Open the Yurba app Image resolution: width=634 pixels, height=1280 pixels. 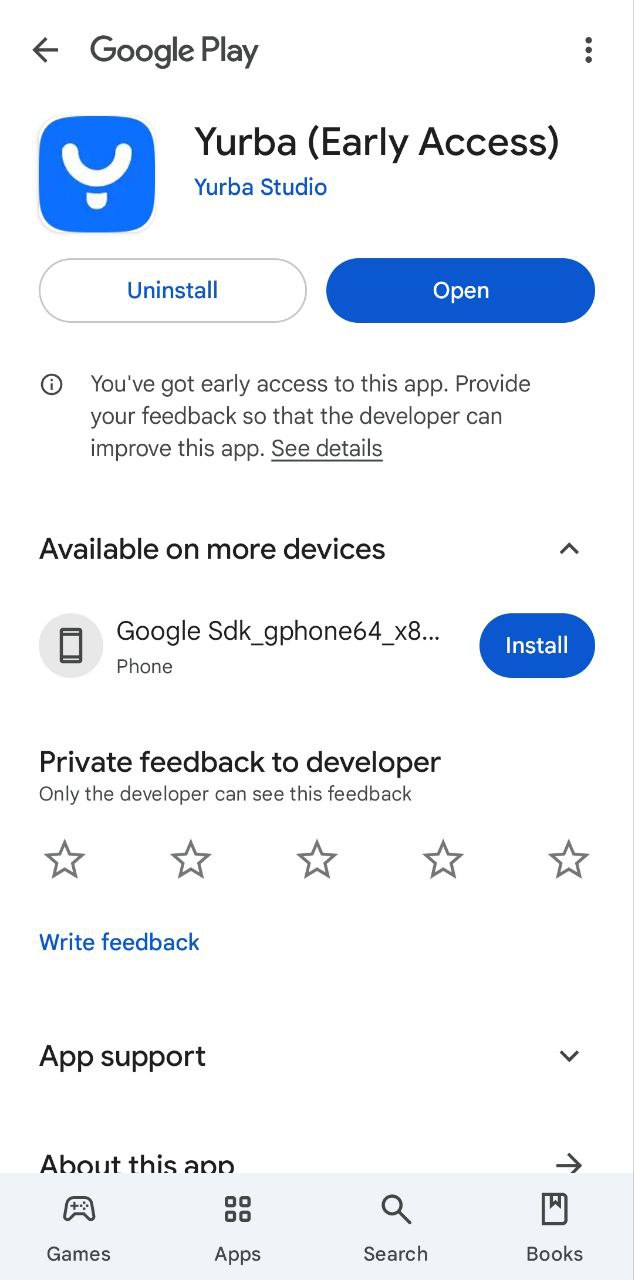[460, 290]
